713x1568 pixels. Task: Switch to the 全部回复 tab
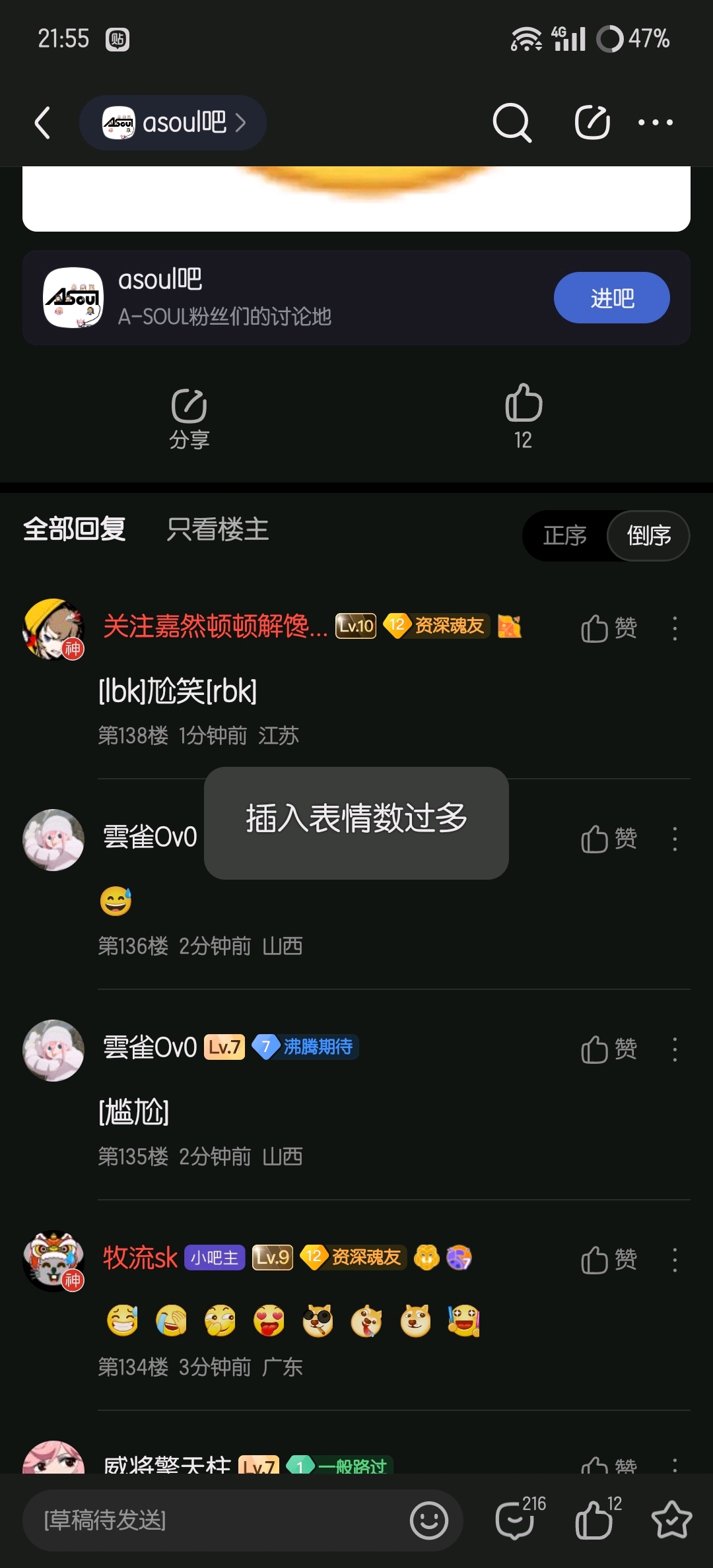[75, 529]
